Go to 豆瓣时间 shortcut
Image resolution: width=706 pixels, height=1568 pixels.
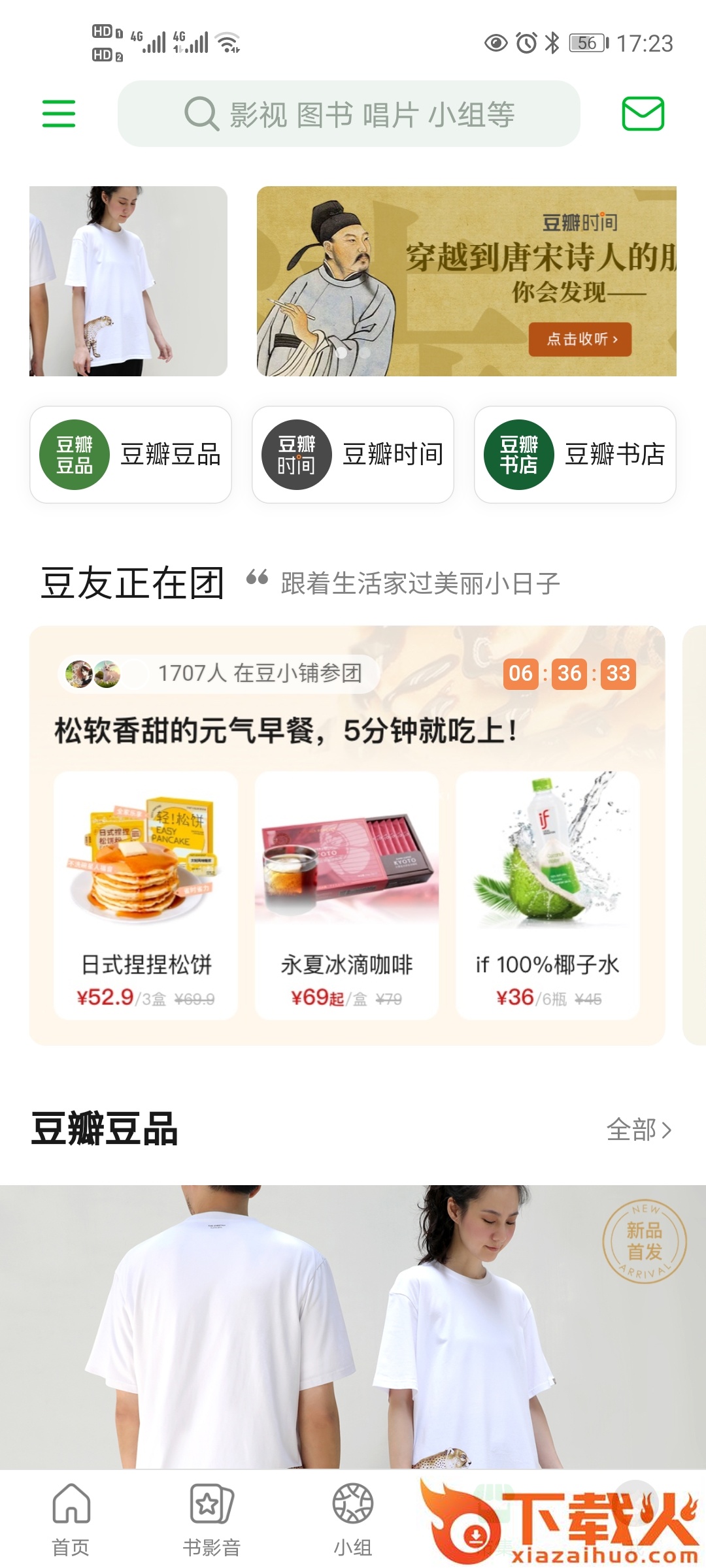(x=353, y=455)
